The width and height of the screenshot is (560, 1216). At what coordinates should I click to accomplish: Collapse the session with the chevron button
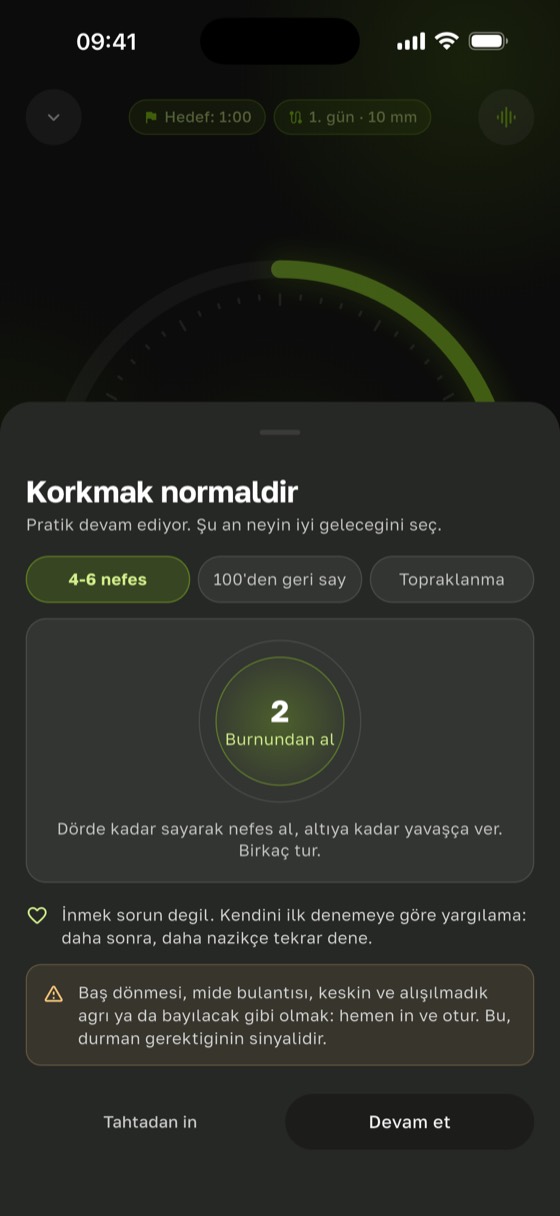pos(54,117)
